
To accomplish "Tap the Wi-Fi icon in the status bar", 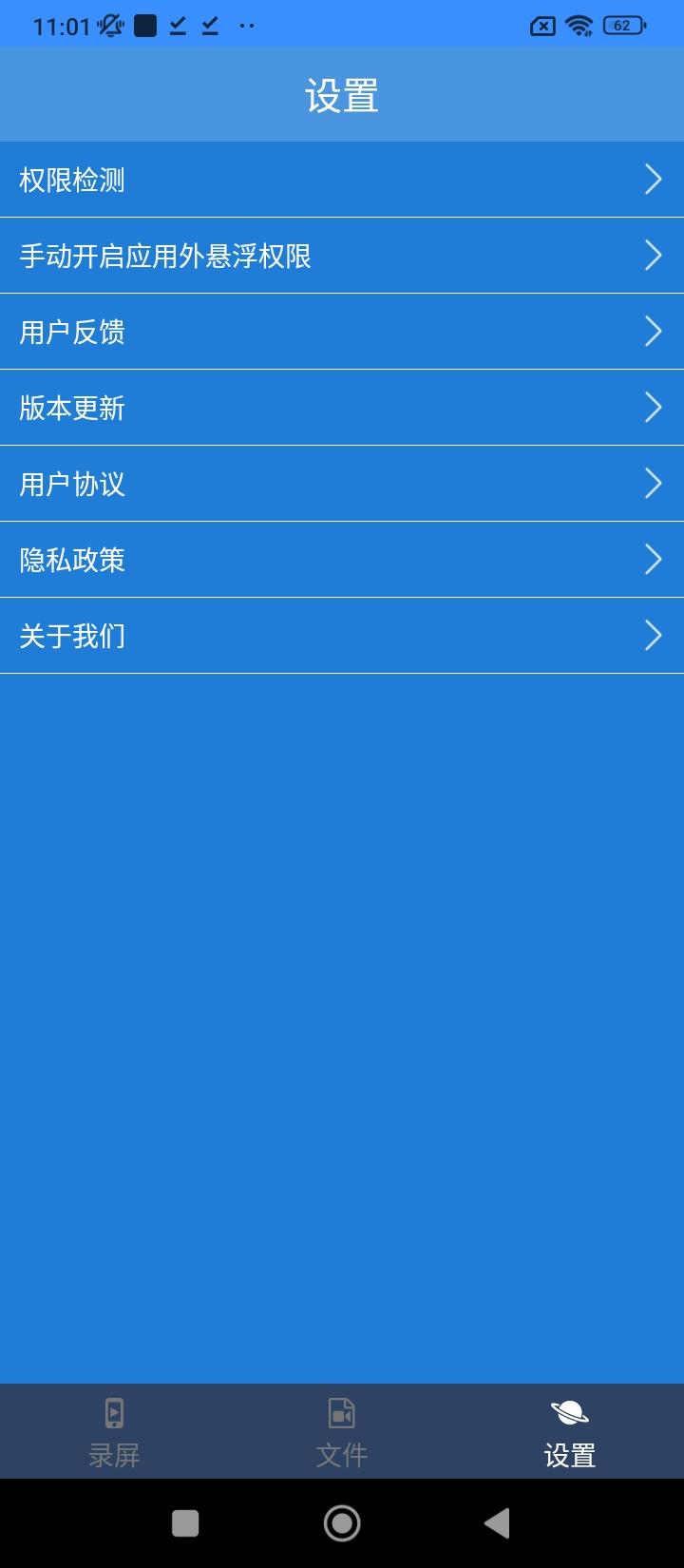I will [x=580, y=26].
